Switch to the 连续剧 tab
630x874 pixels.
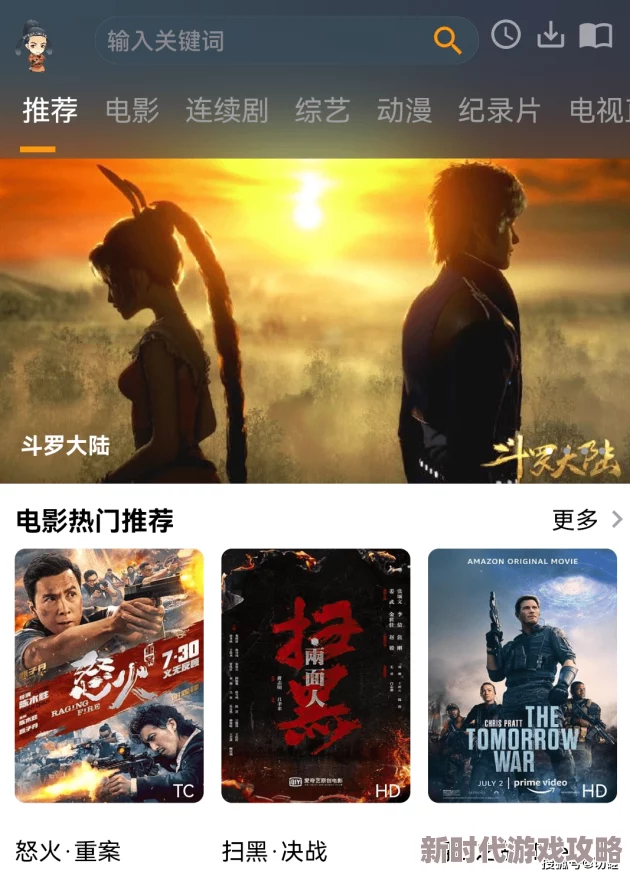point(227,110)
